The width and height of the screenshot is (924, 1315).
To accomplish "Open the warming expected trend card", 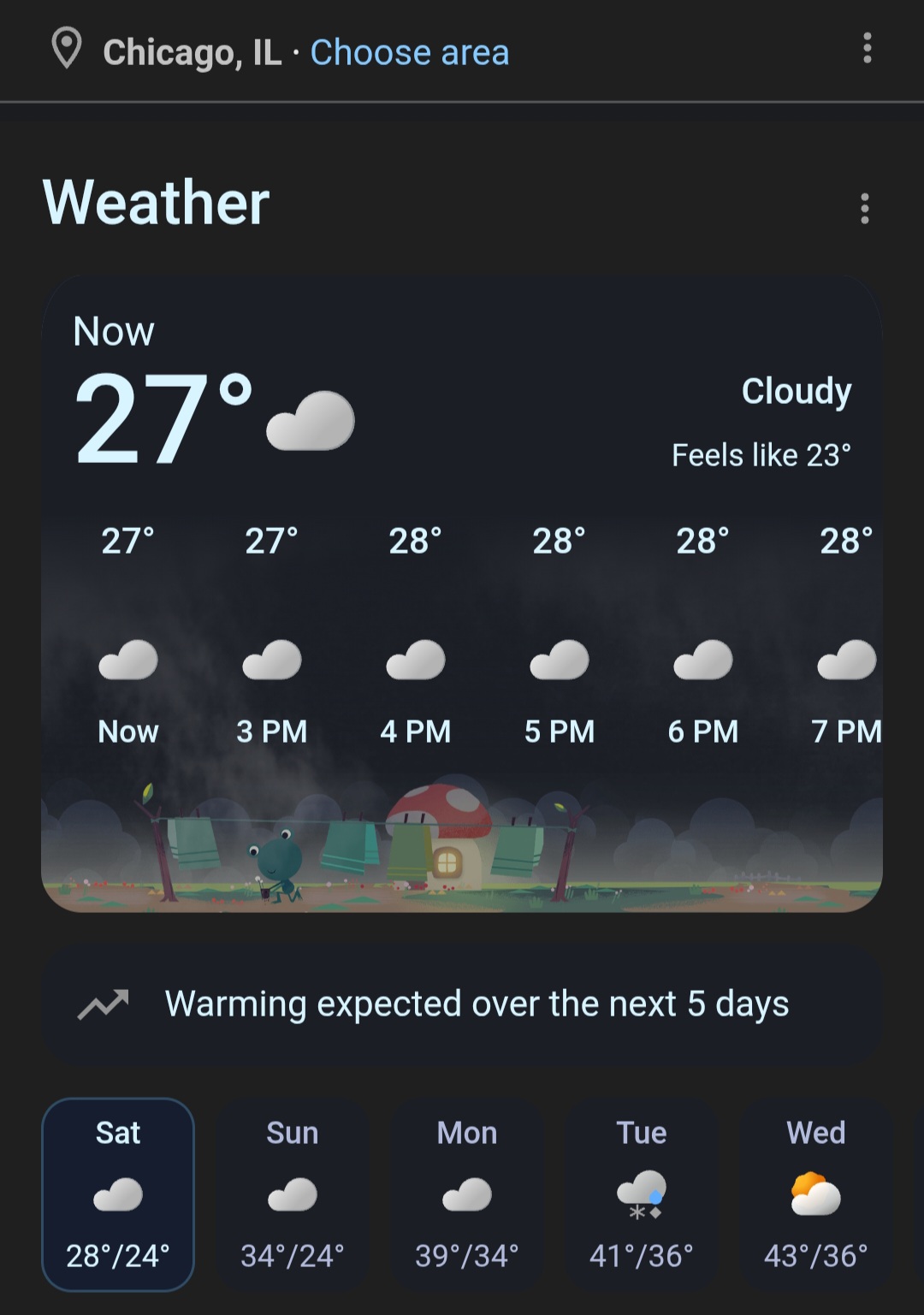I will [x=462, y=1004].
